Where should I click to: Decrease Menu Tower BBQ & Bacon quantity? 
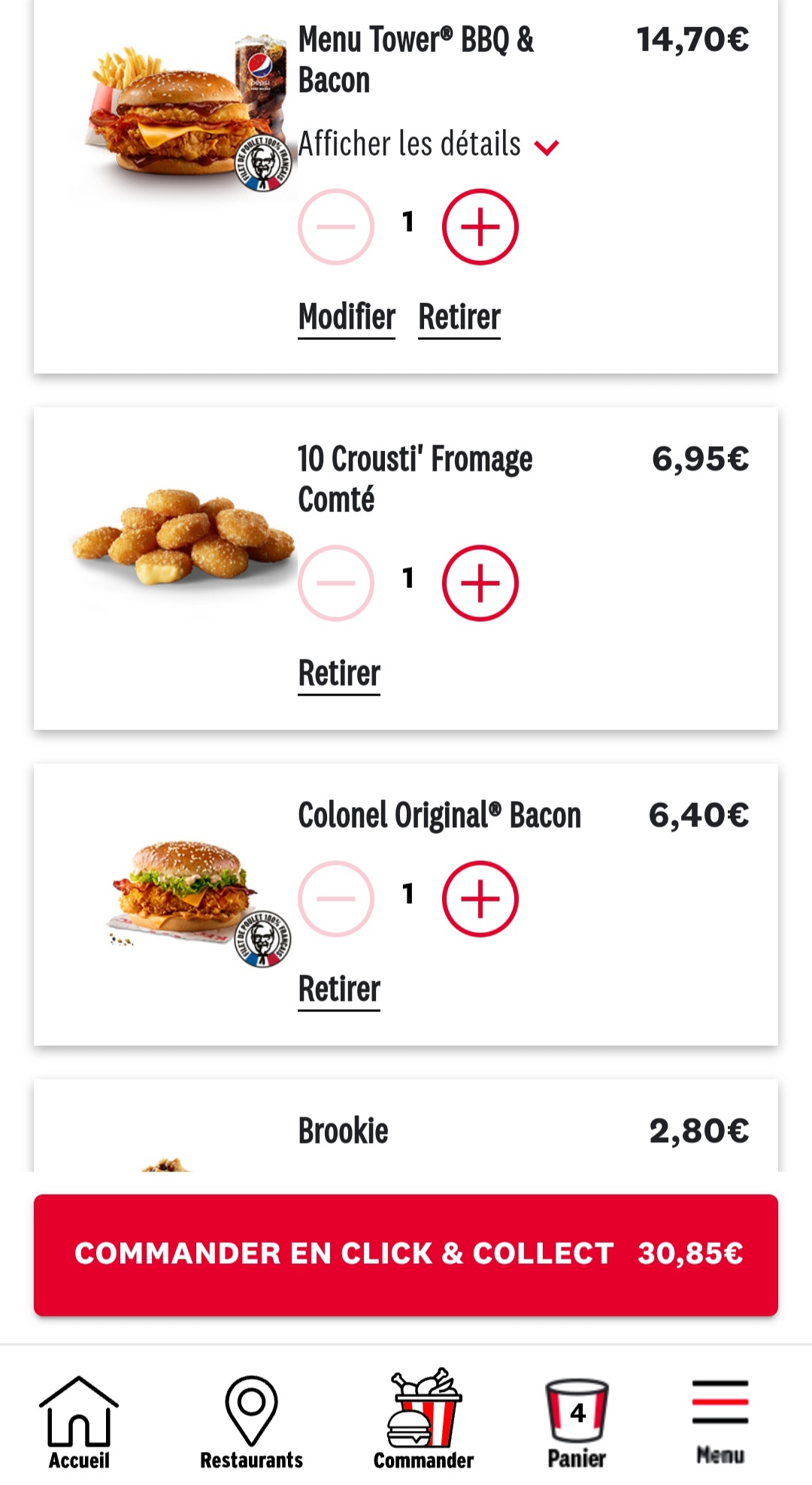pos(335,226)
